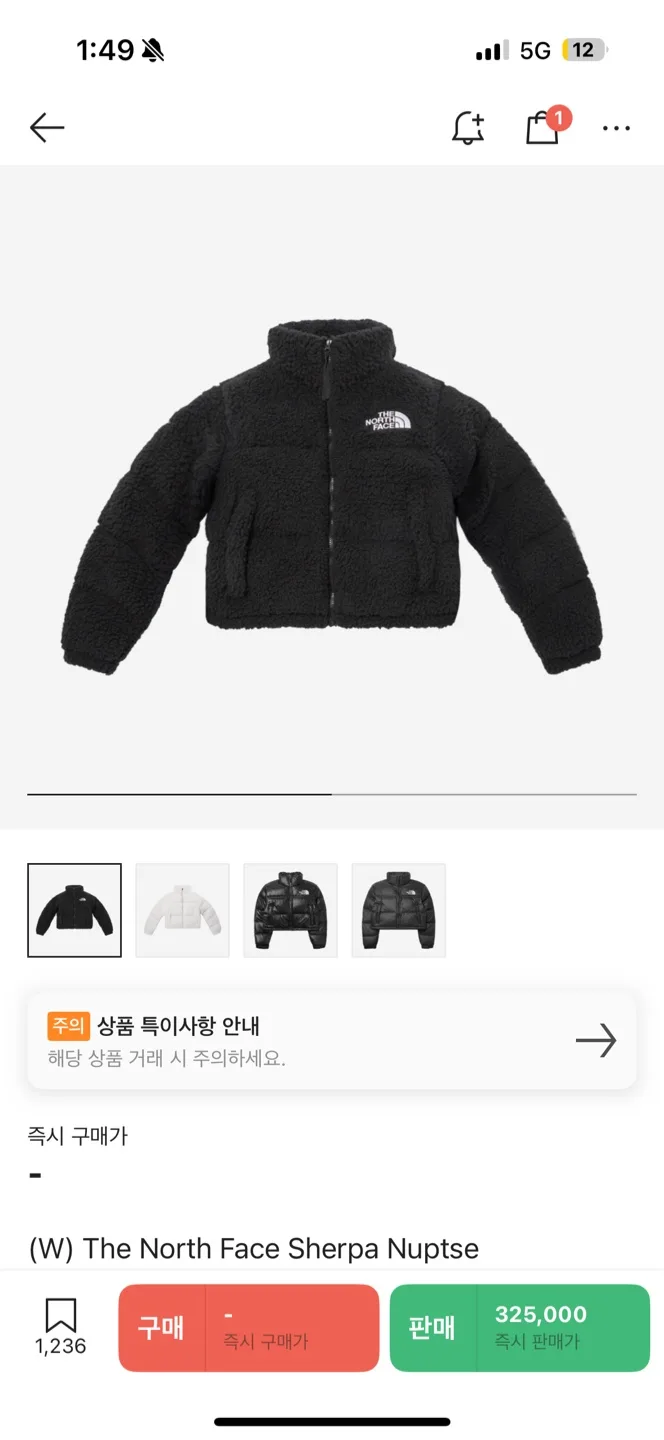The width and height of the screenshot is (664, 1440).
Task: Open the 상품 특이사항 안내 notice
Action: [331, 1041]
